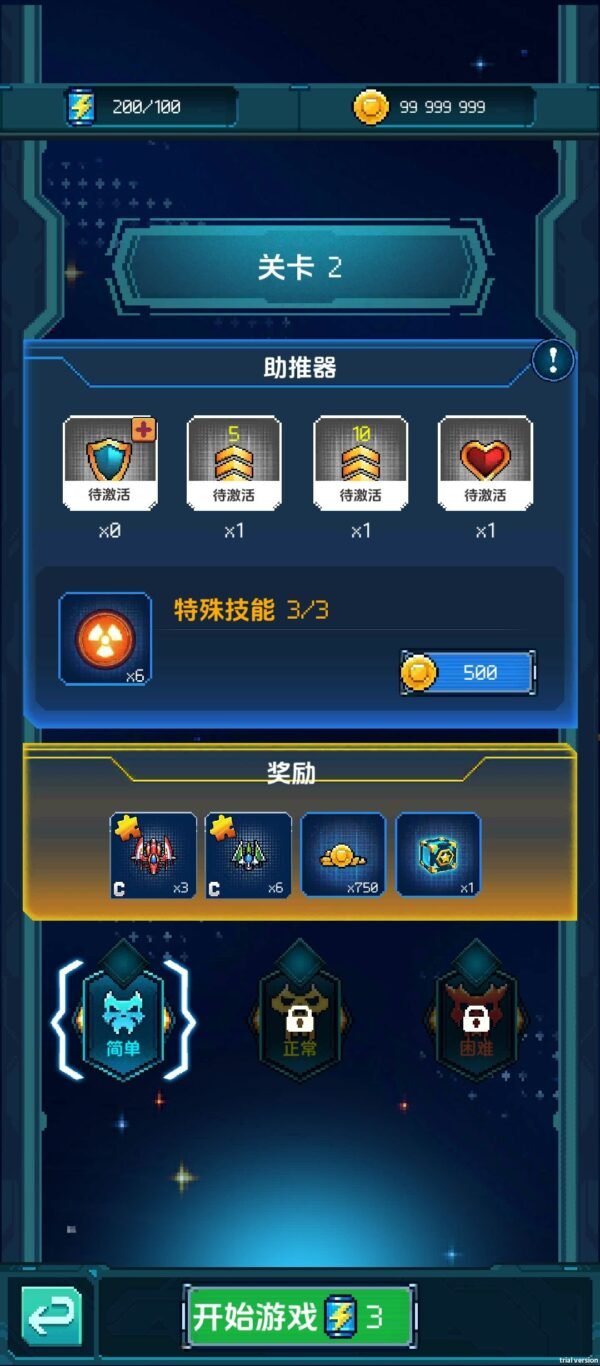View the red ship fragment reward x3
The image size is (600, 1366).
pos(153,855)
